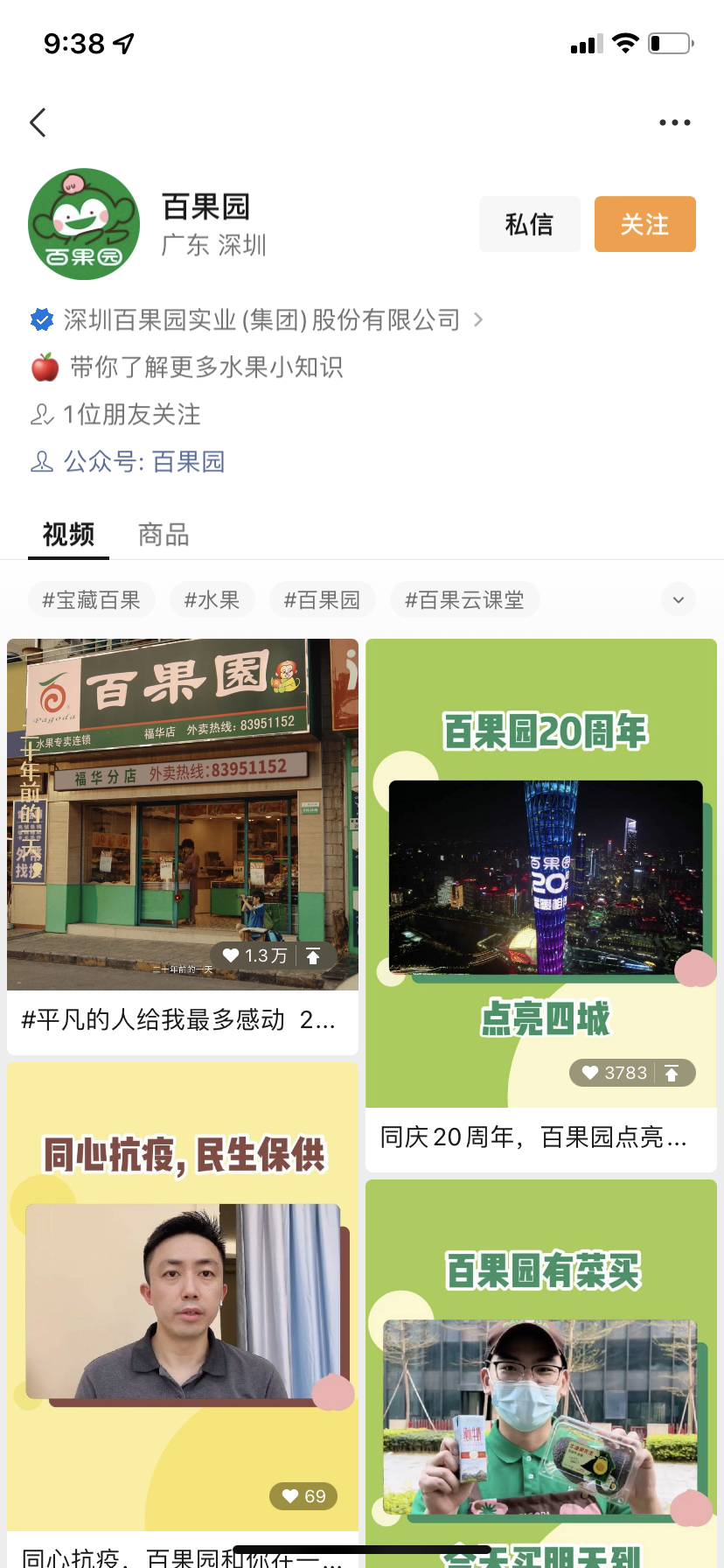Tap the friends-following person icon
Image resolution: width=724 pixels, height=1568 pixels.
40,415
